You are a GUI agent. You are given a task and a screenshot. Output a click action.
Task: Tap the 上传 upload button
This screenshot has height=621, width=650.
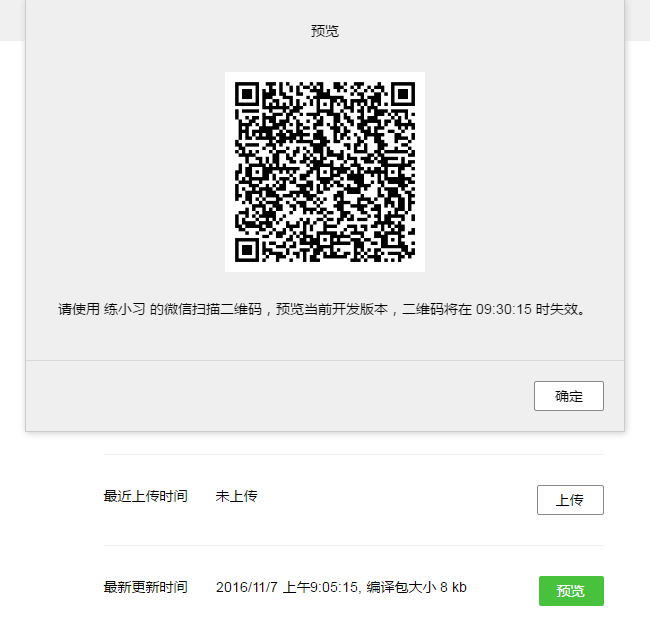570,500
